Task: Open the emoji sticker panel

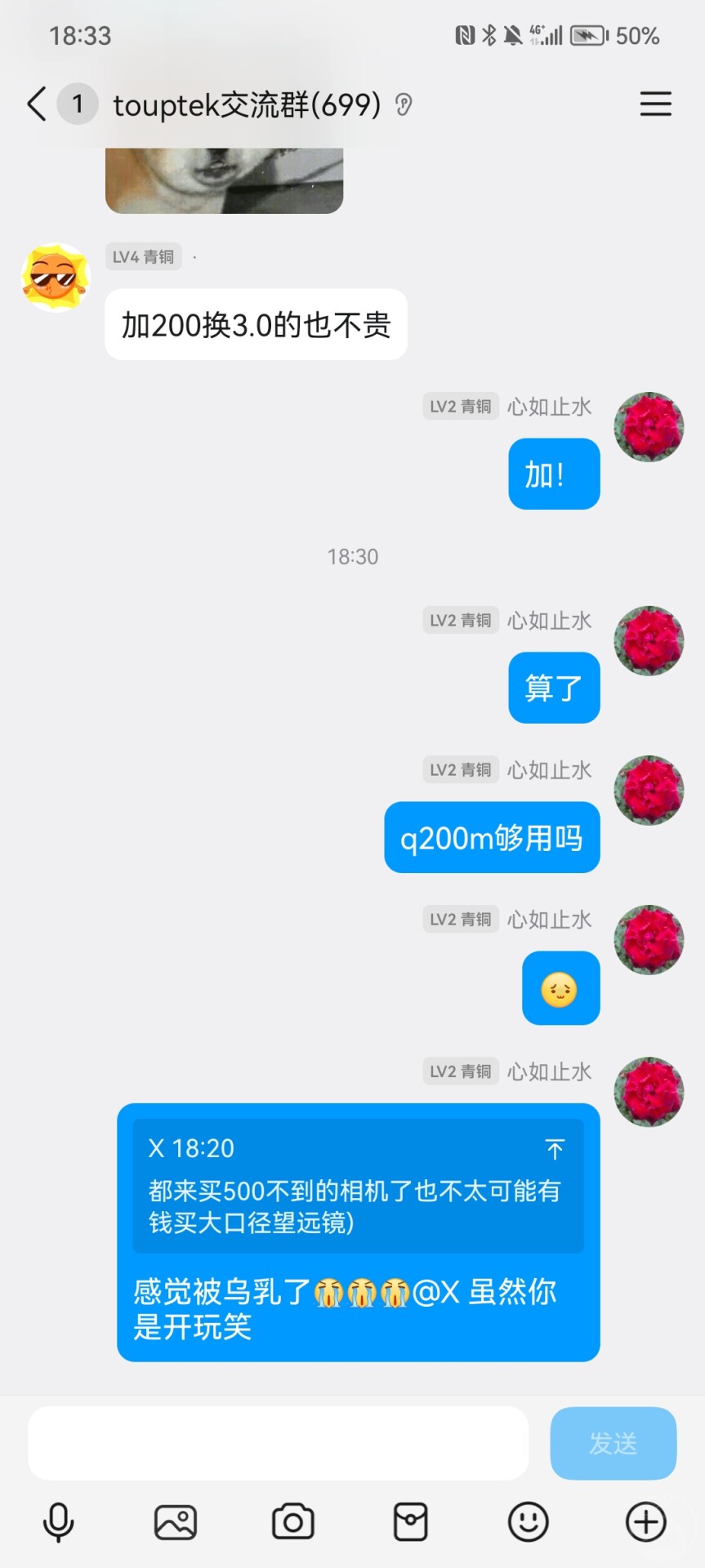Action: tap(528, 1522)
